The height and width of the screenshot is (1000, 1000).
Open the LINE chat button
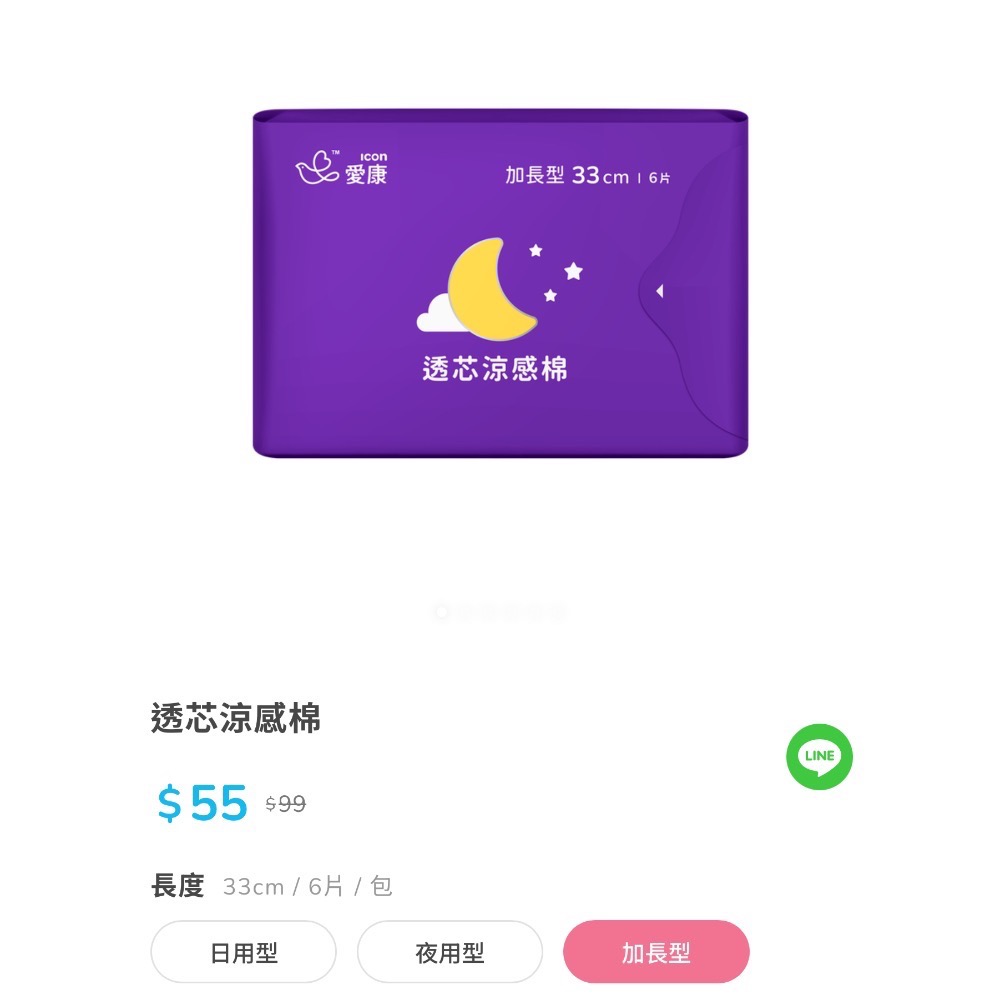point(819,757)
